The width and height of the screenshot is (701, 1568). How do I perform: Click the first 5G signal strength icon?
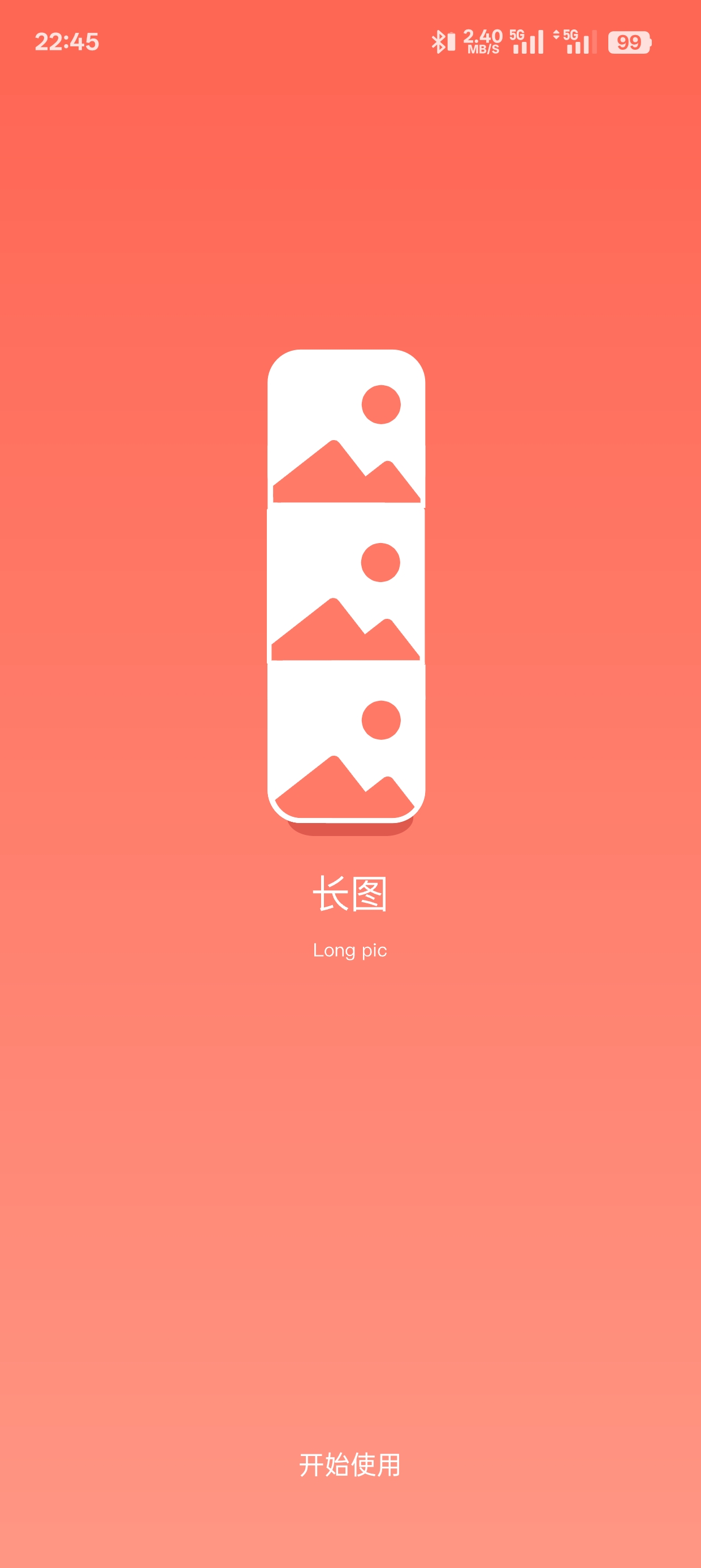tap(527, 42)
